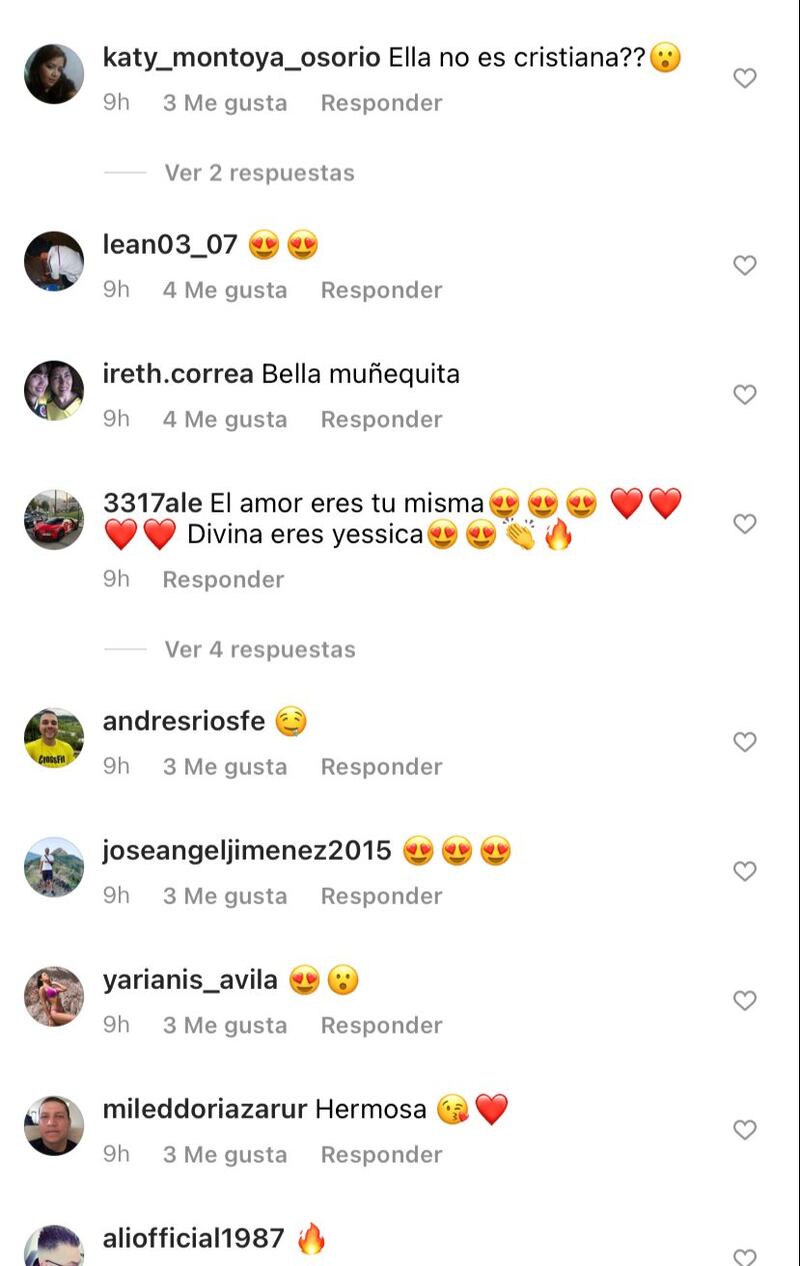This screenshot has height=1266, width=800.
Task: Reply to mileddoriazarur's comment
Action: coord(381,1155)
